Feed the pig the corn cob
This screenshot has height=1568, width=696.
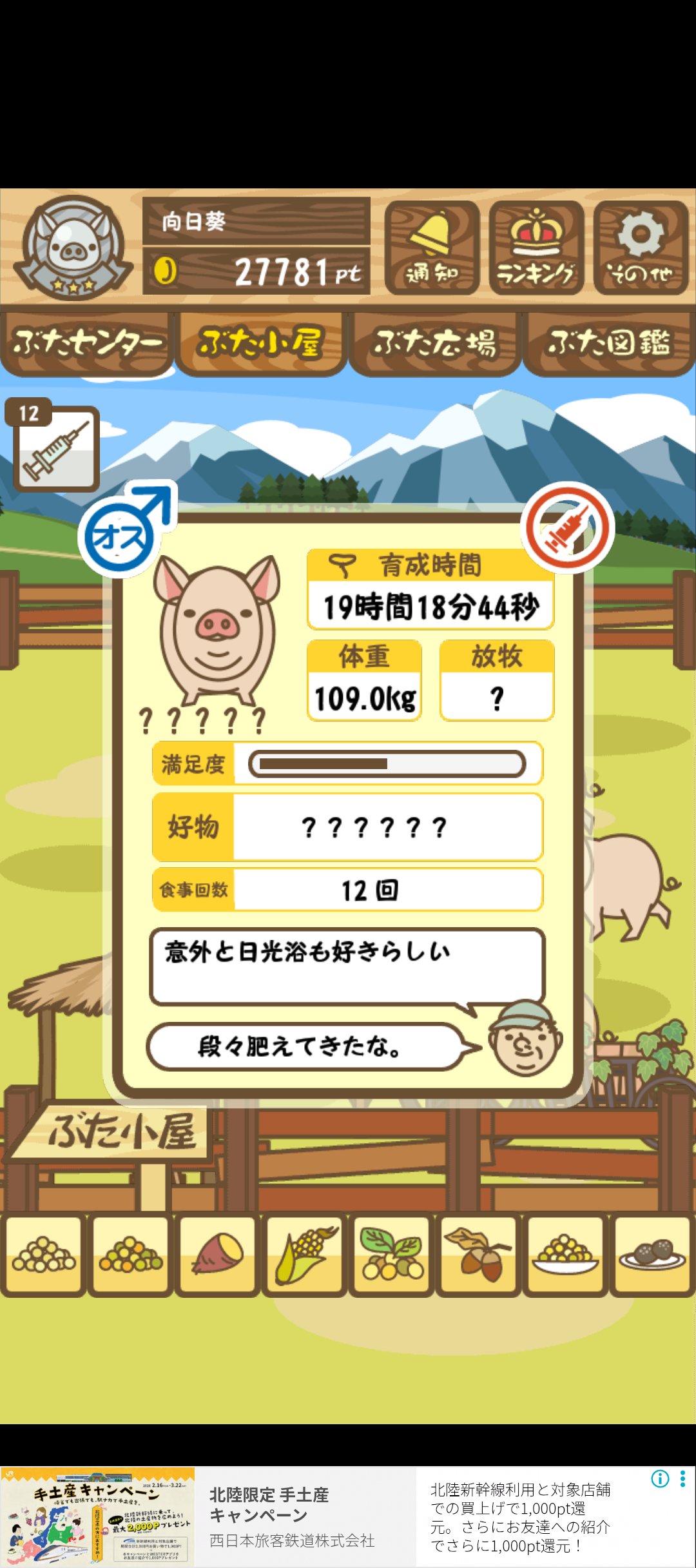point(305,1255)
